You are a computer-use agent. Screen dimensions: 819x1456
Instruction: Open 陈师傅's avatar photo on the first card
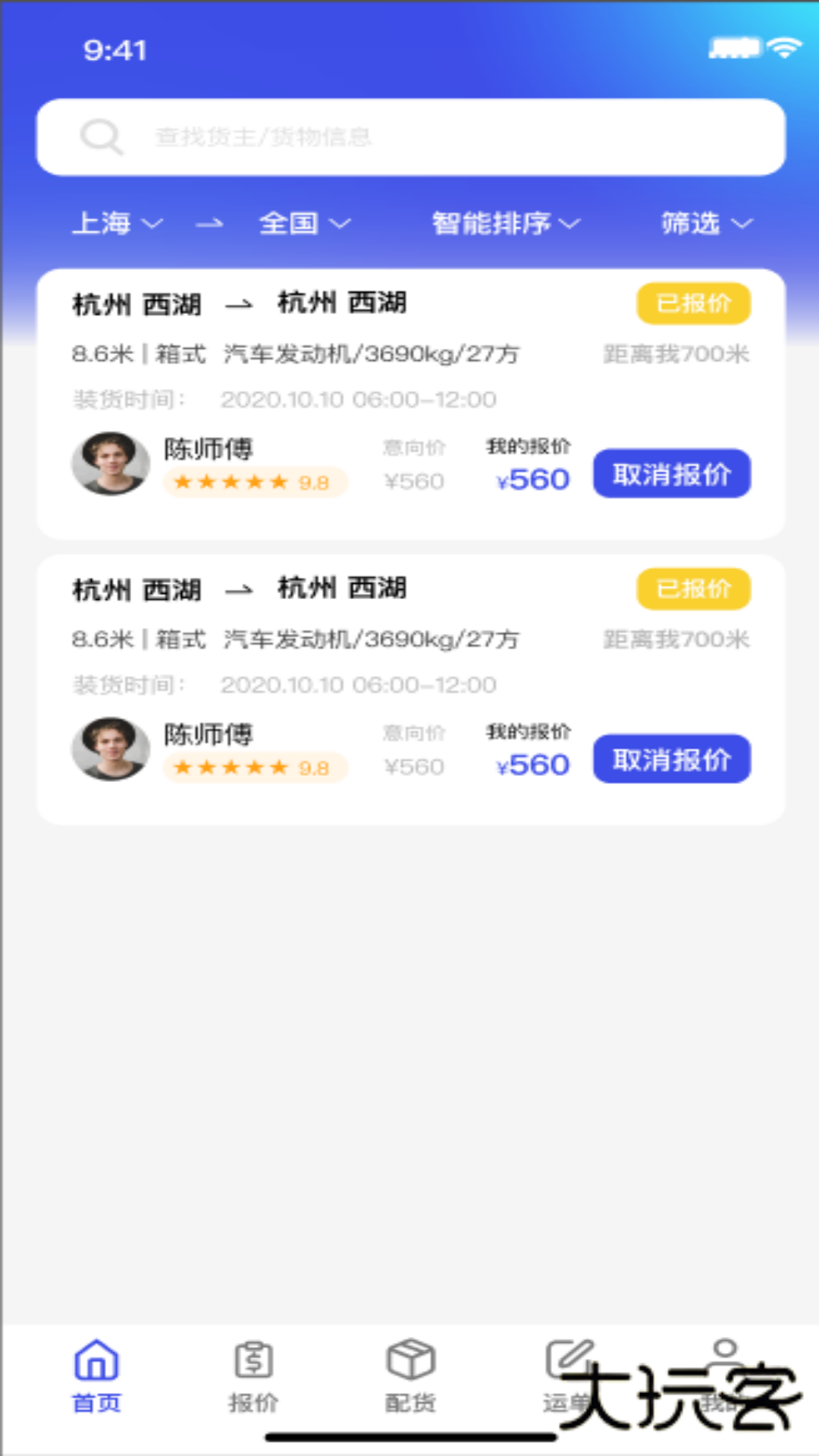[111, 464]
